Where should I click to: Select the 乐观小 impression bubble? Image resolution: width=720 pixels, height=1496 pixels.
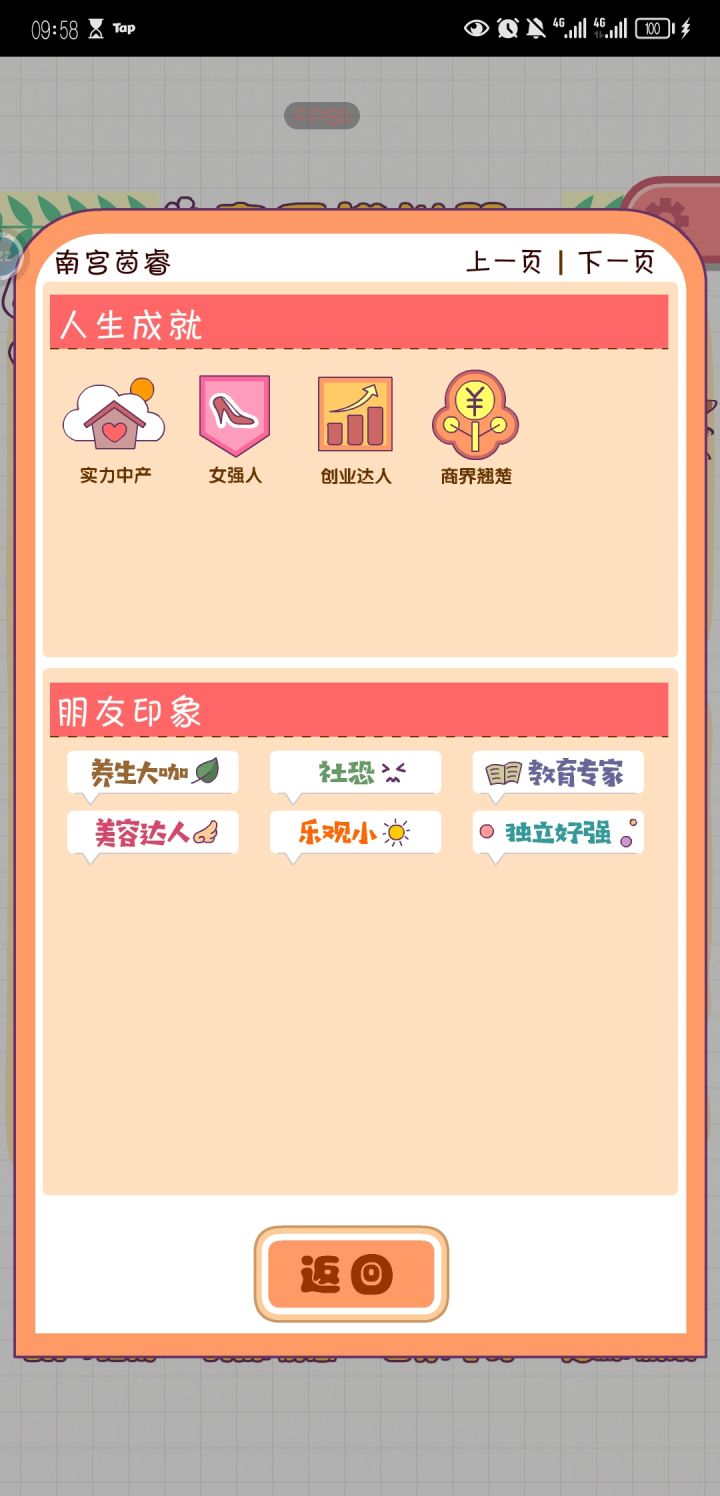[355, 831]
